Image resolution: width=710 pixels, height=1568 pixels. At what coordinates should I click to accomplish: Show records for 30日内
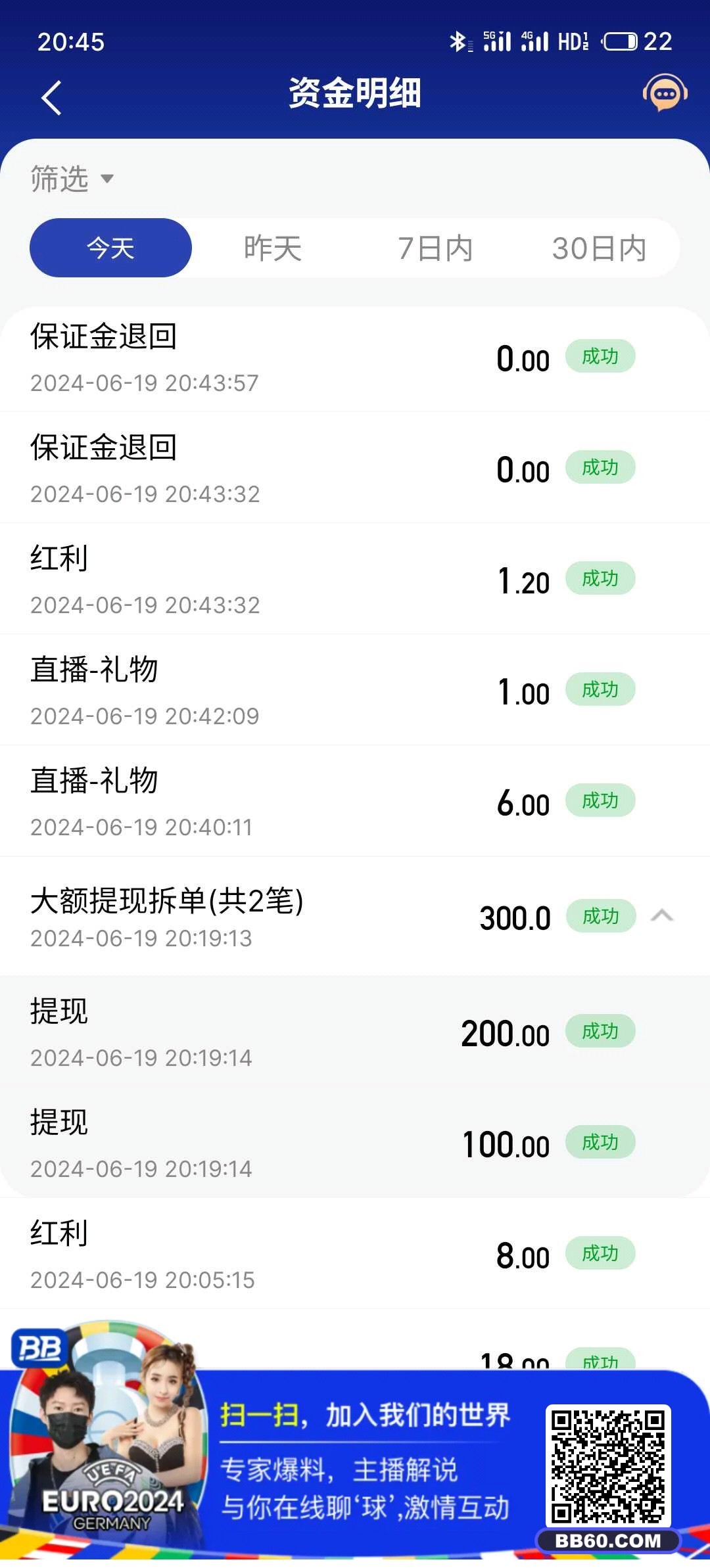pyautogui.click(x=599, y=248)
